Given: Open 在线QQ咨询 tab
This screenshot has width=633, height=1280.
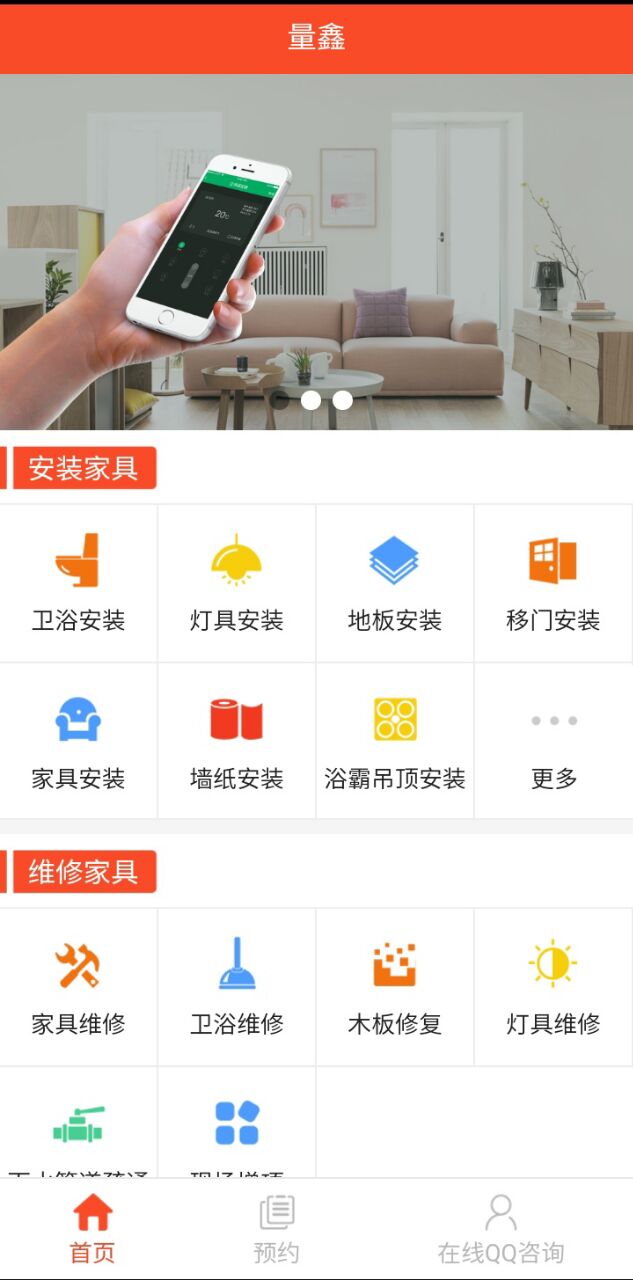Looking at the screenshot, I should click(x=500, y=1230).
